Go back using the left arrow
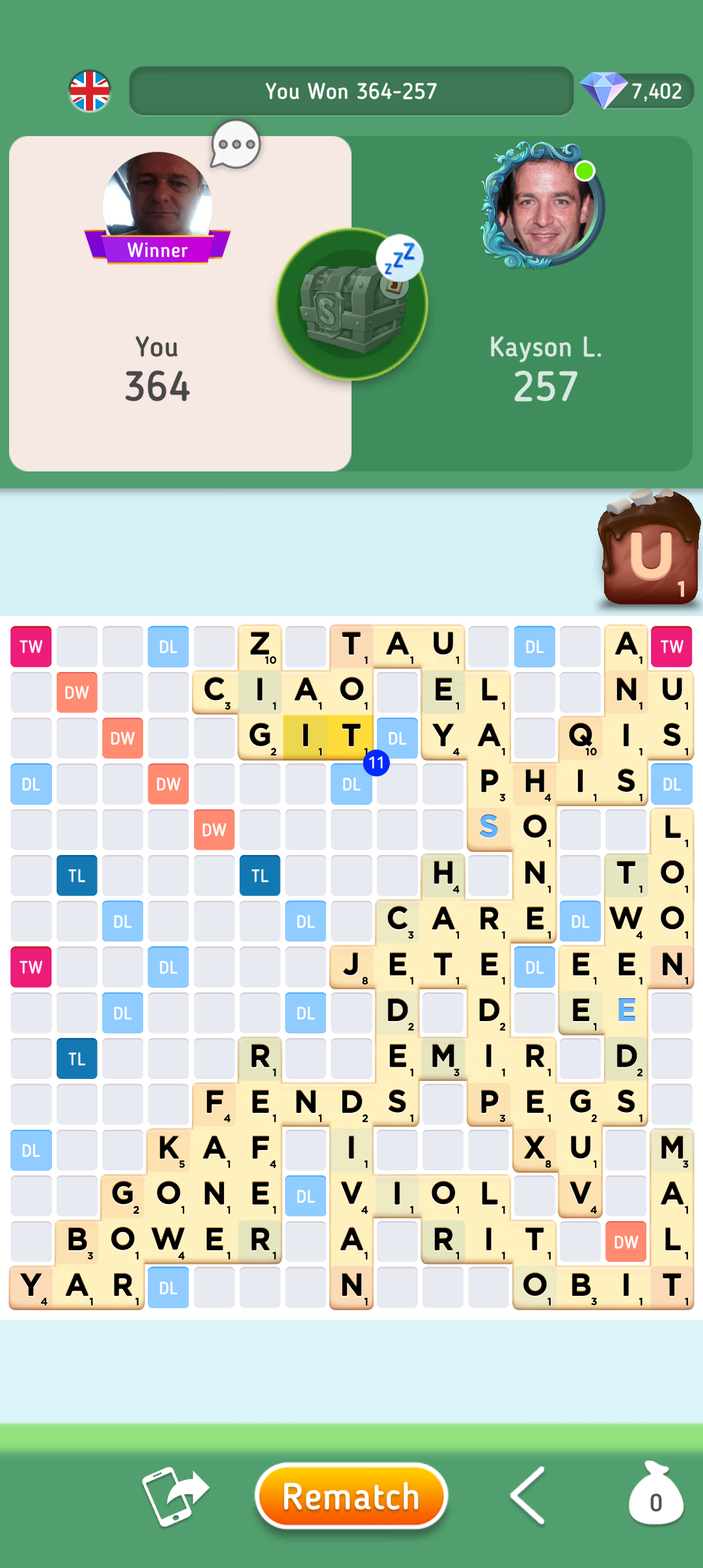Screen dimensions: 703x1568 [x=528, y=1496]
